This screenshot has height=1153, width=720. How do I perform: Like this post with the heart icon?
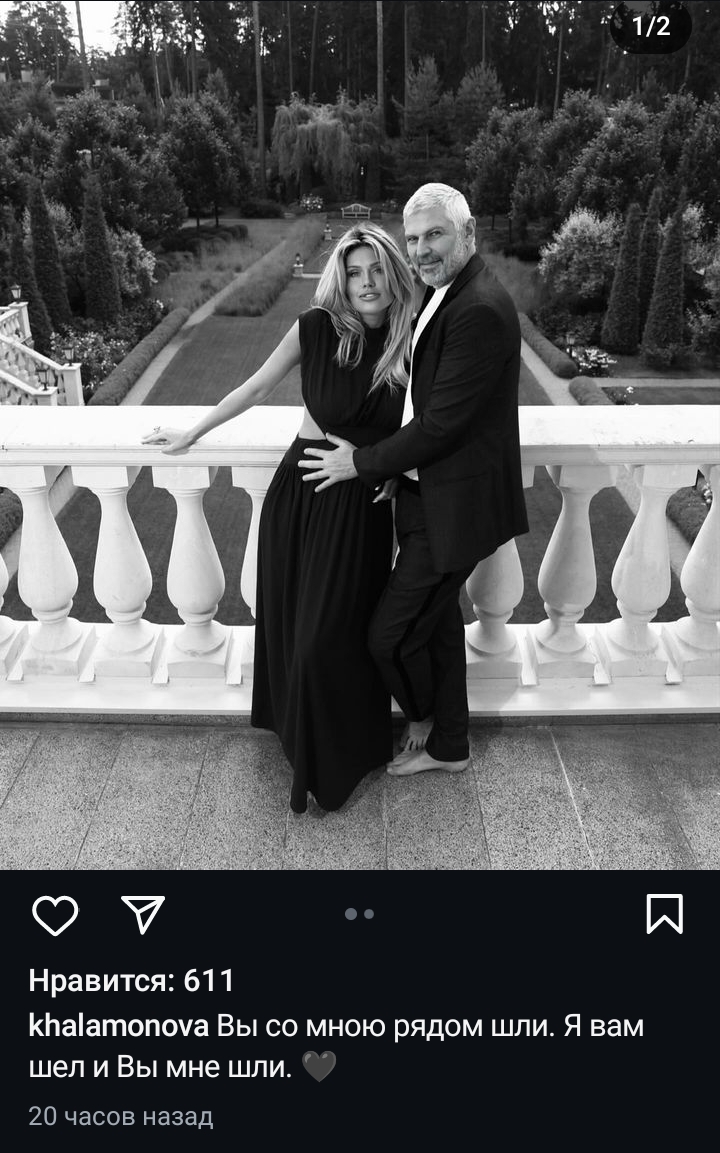point(54,915)
